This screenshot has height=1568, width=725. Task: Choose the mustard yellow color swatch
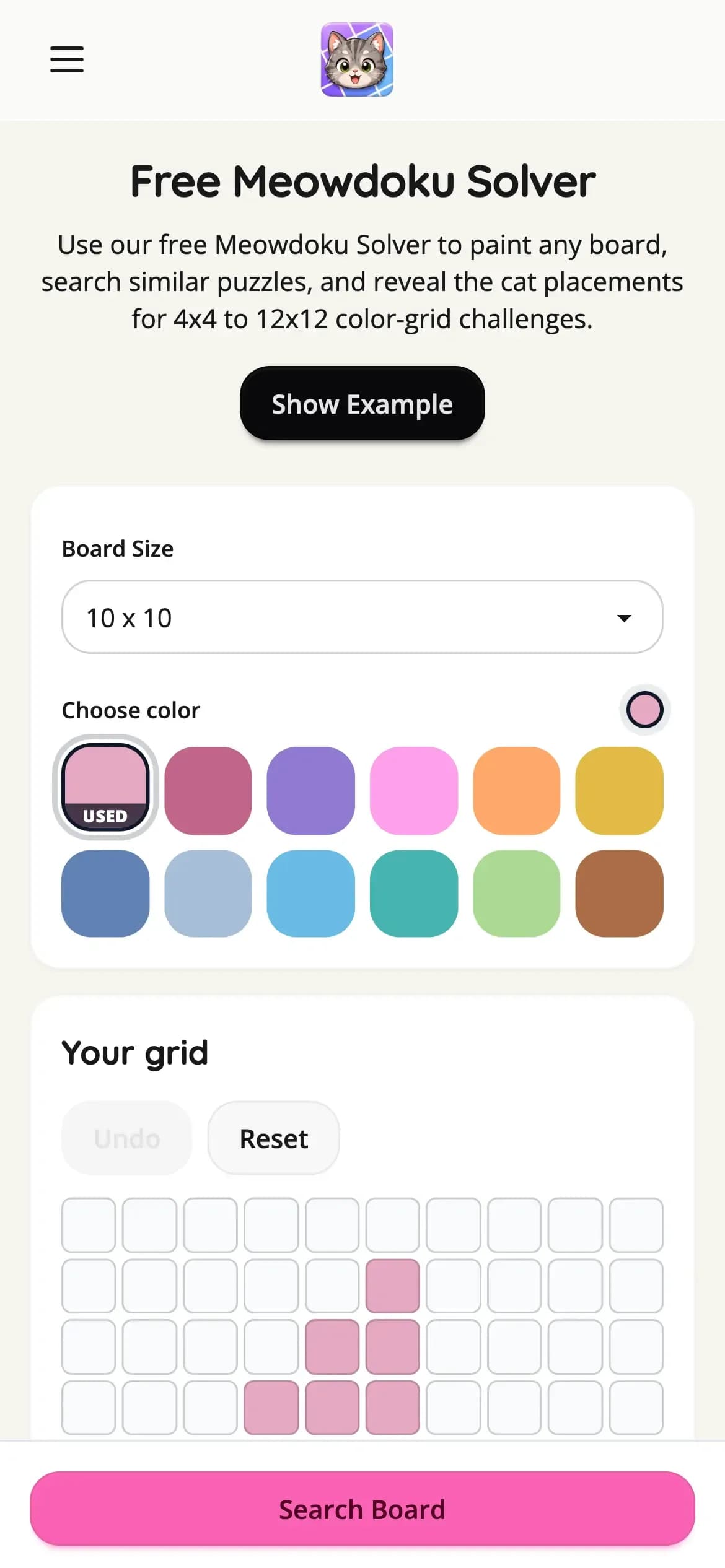tap(619, 790)
